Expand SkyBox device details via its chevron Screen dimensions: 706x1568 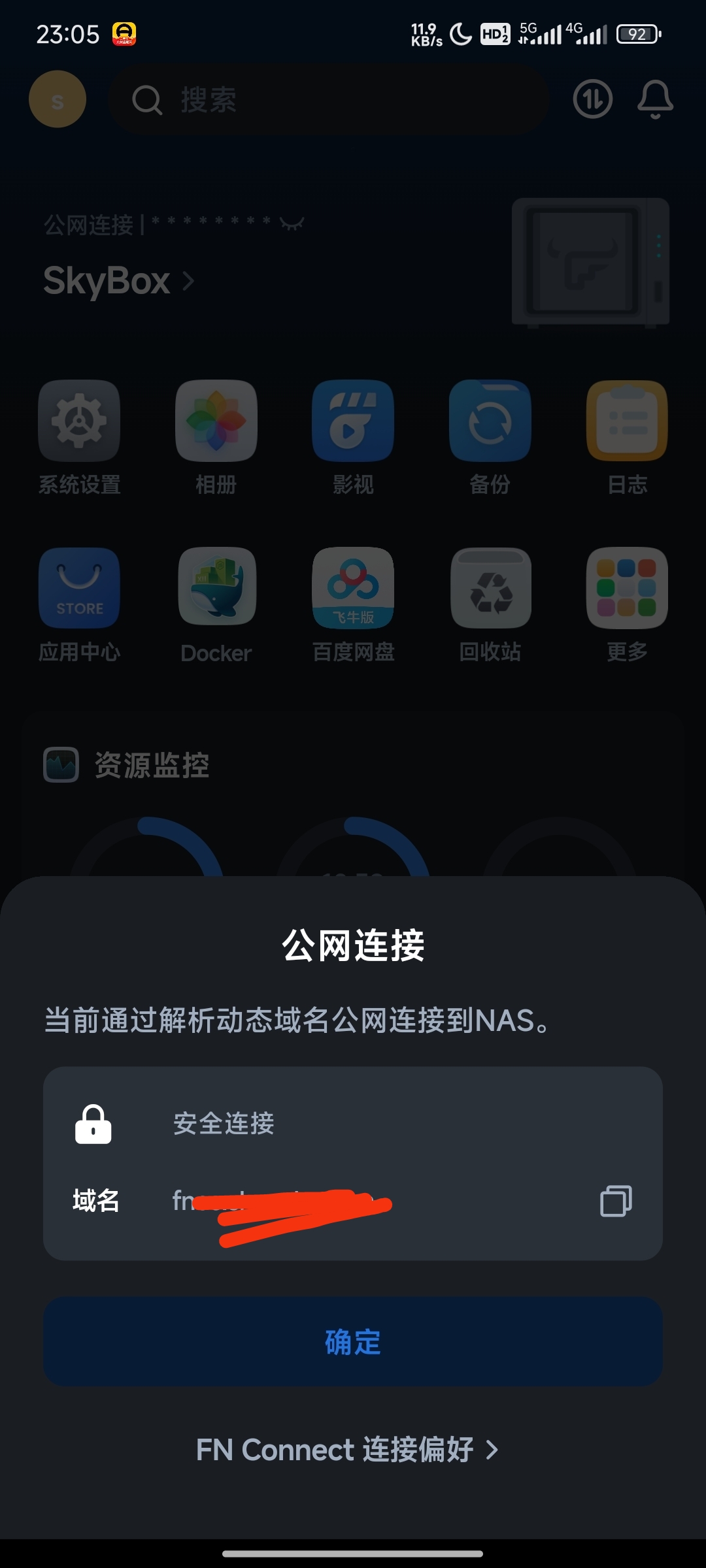coord(189,282)
